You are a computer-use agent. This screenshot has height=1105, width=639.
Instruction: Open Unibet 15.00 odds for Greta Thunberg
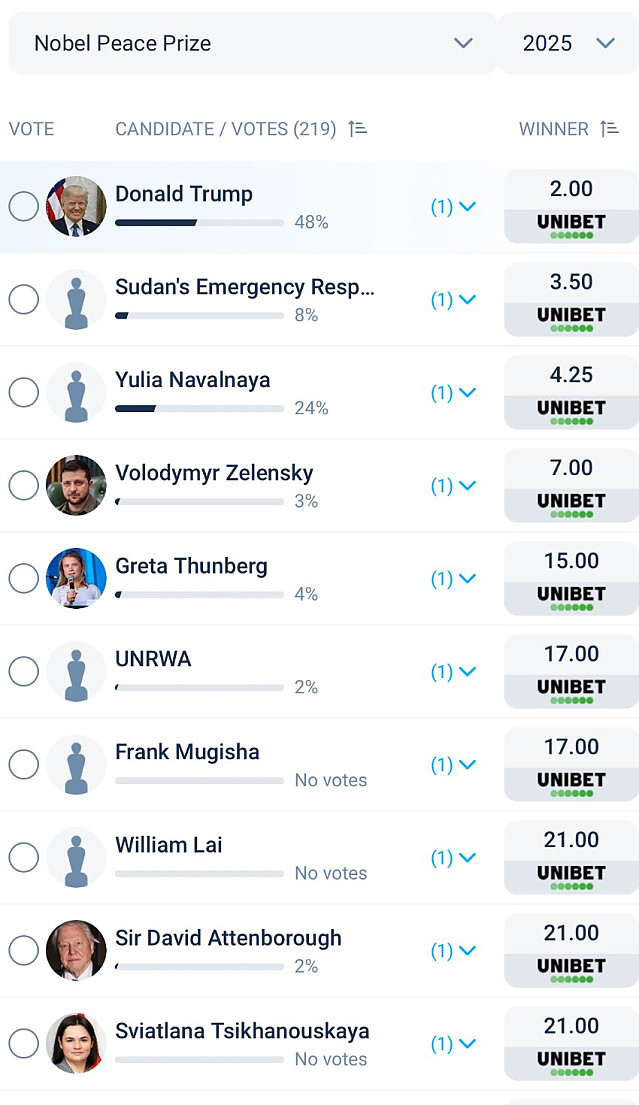pyautogui.click(x=571, y=579)
